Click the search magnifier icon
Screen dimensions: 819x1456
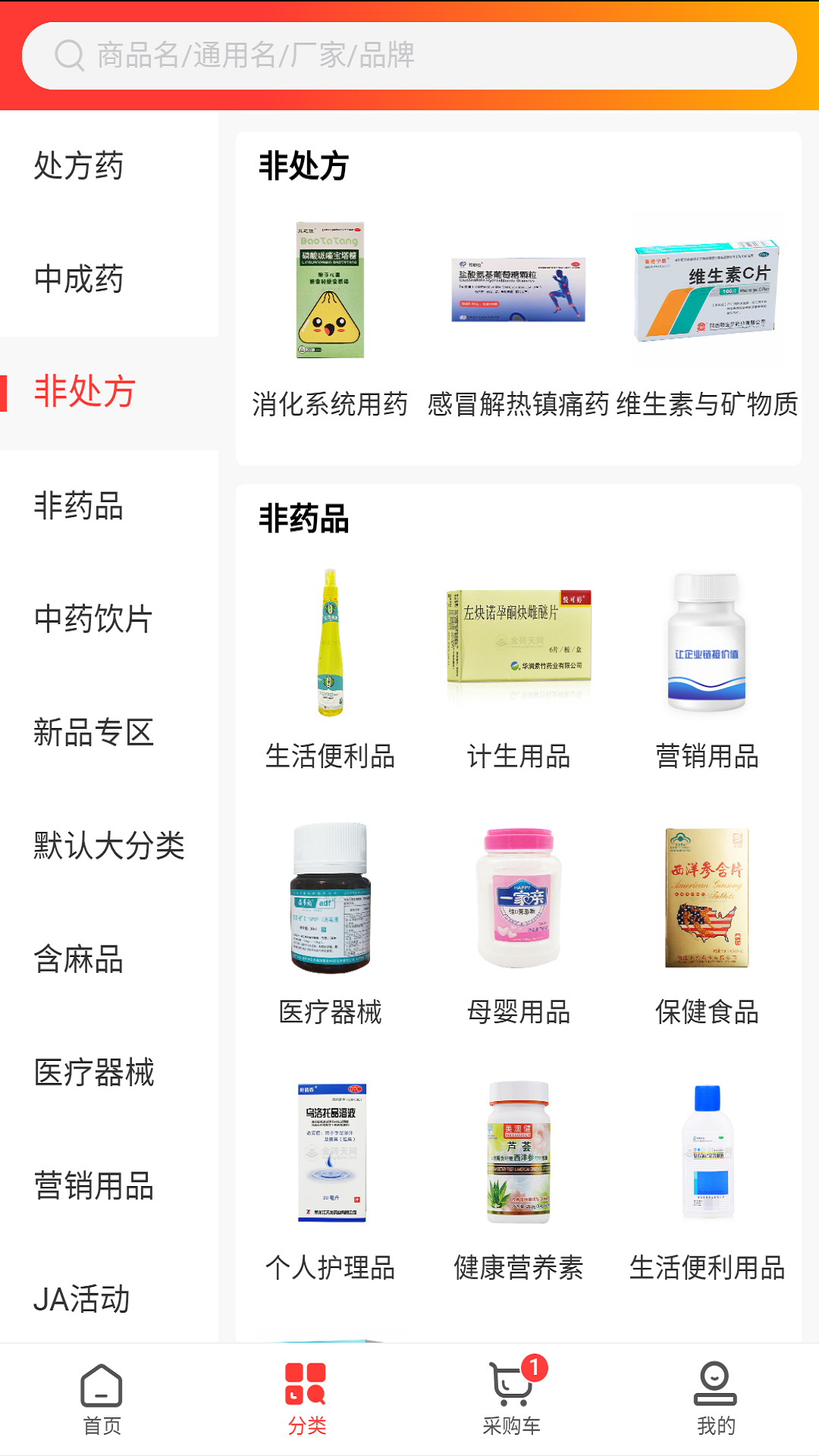70,55
